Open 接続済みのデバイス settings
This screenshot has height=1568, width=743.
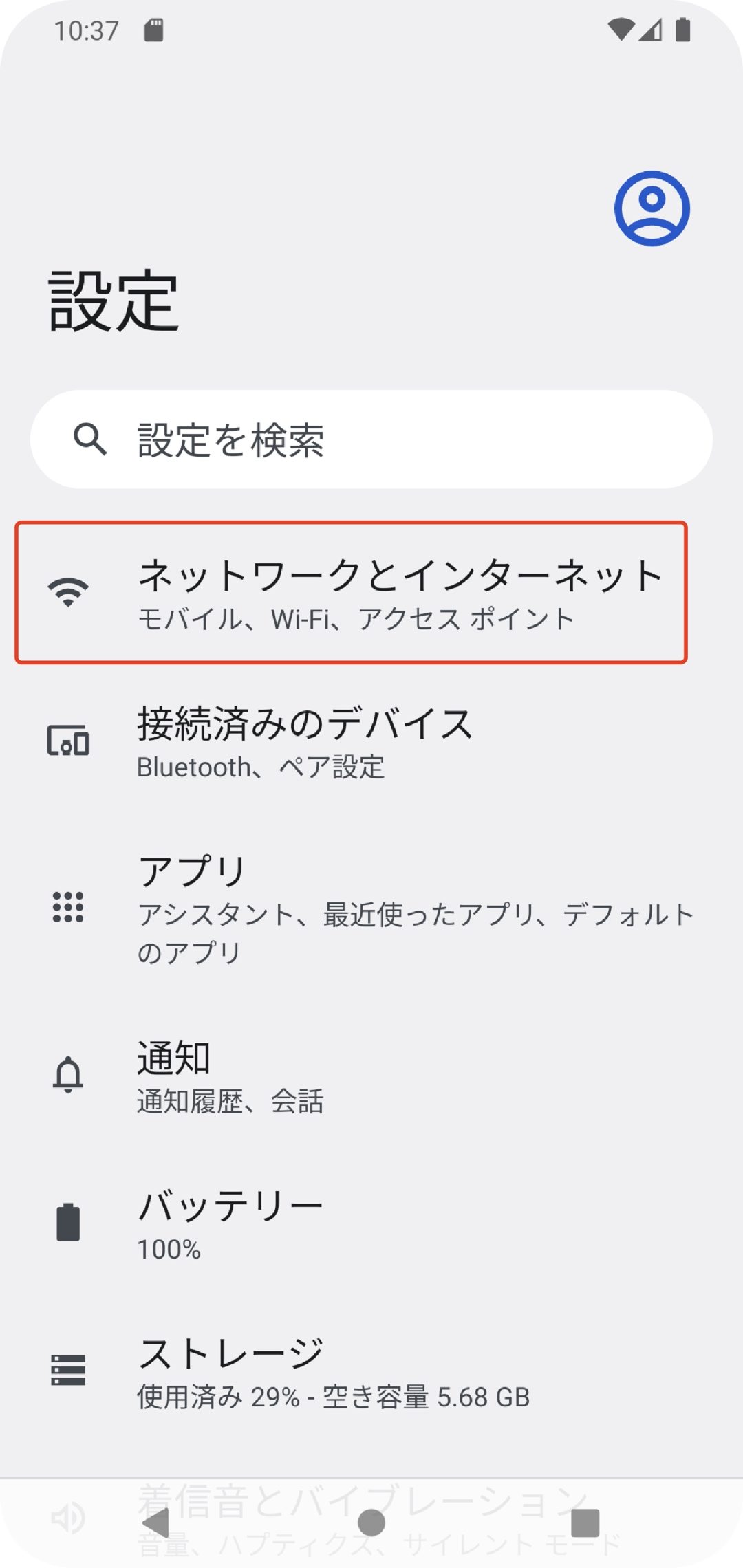point(371,741)
